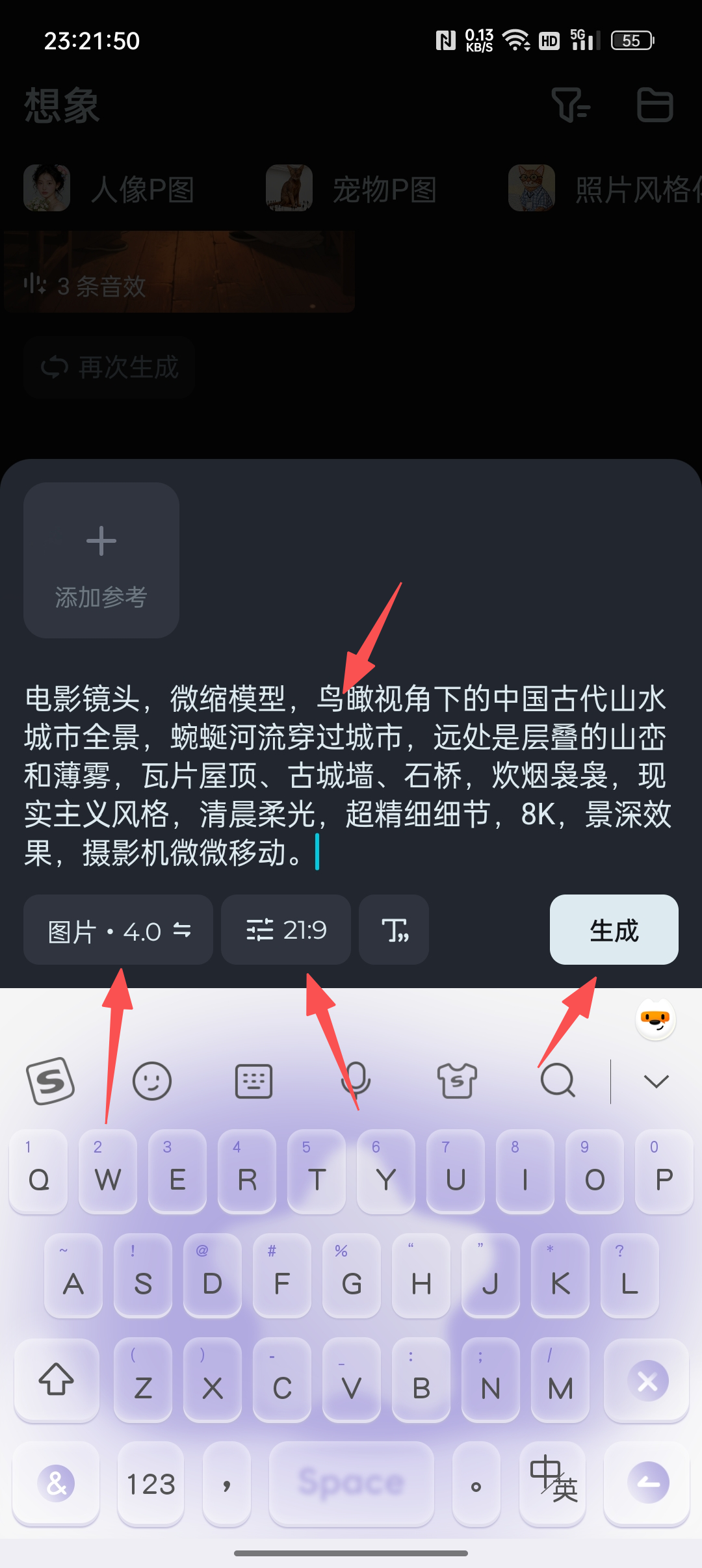
Task: Tap the 生成 button to generate
Action: click(614, 930)
